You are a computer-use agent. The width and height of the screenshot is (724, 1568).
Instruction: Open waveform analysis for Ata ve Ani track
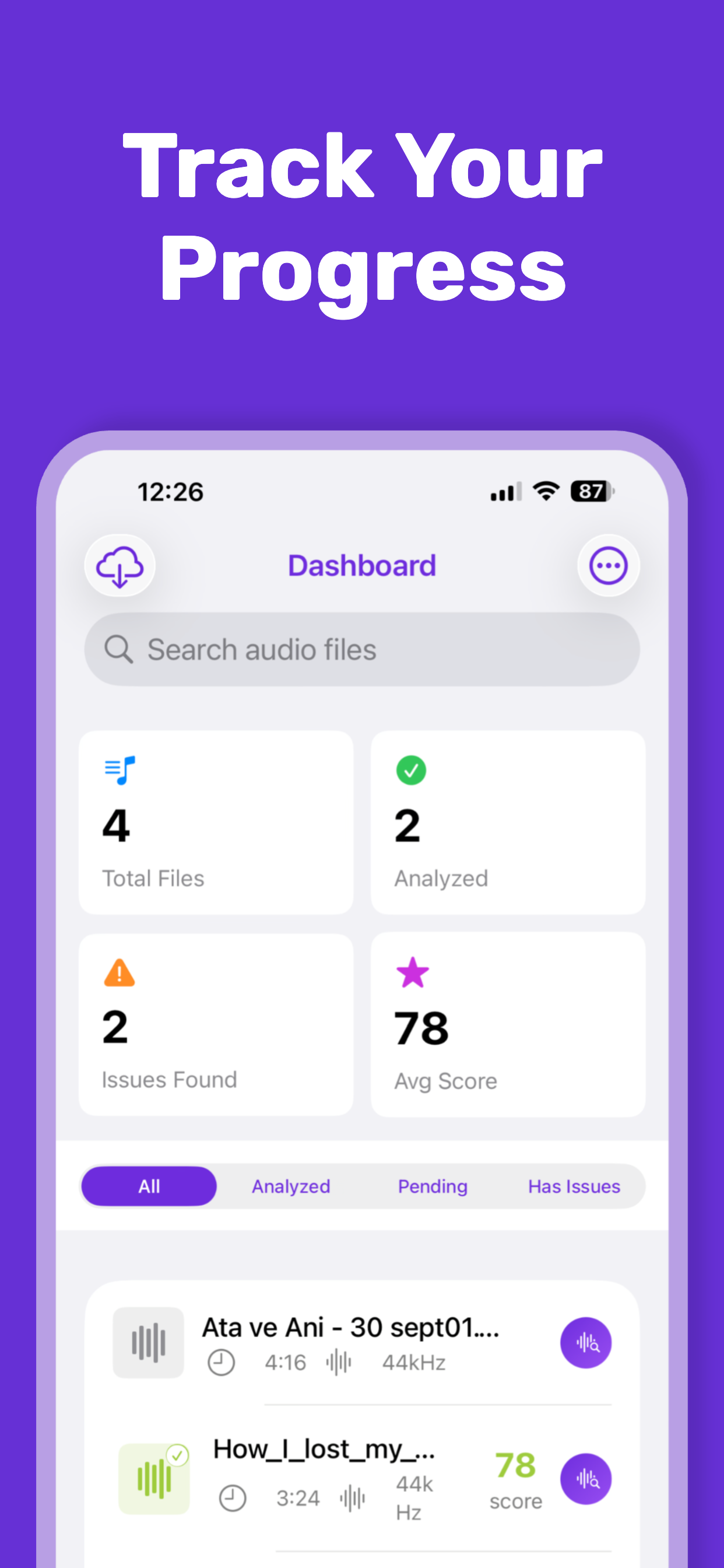[586, 1344]
